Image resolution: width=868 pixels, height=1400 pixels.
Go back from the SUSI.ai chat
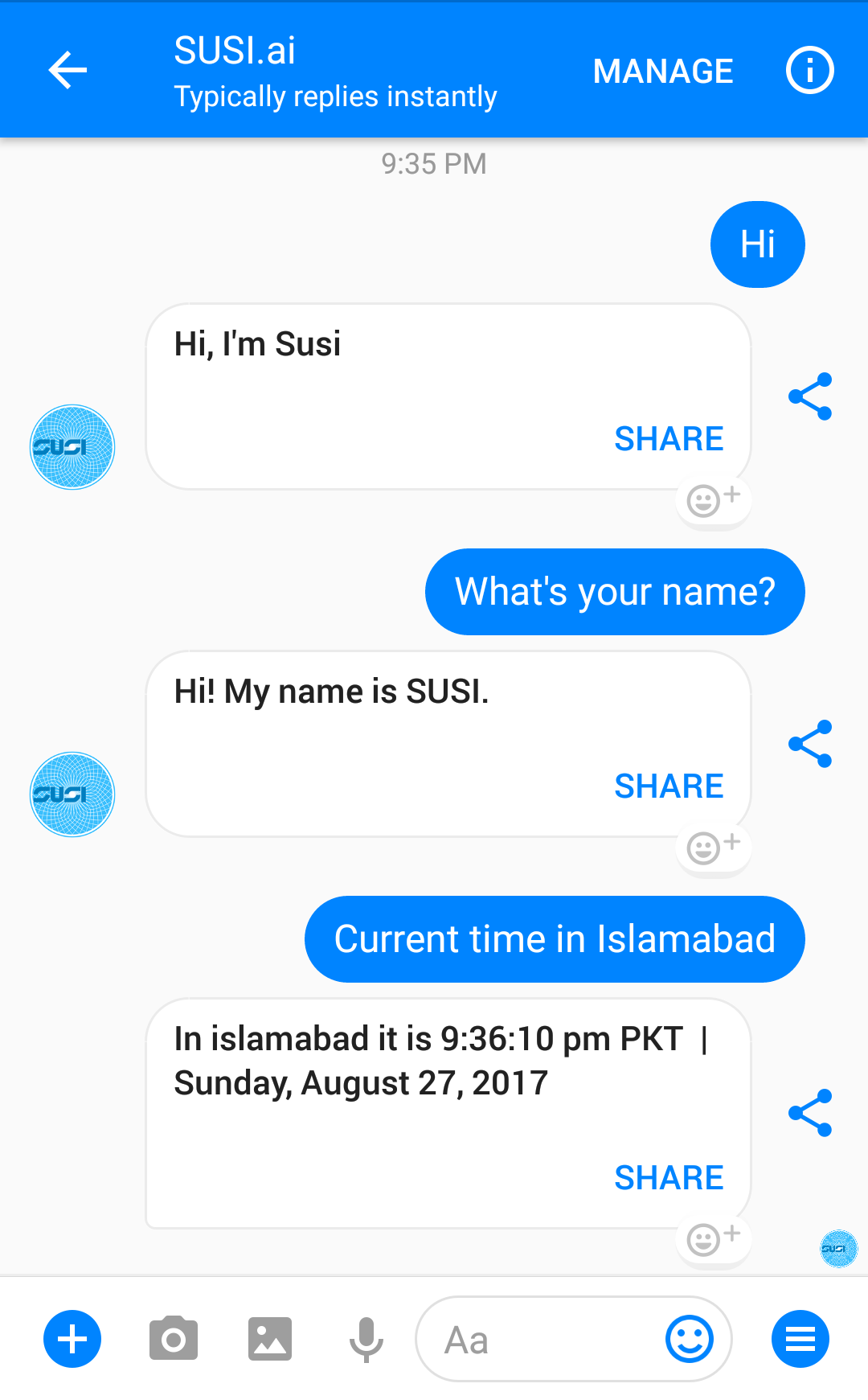[x=68, y=71]
